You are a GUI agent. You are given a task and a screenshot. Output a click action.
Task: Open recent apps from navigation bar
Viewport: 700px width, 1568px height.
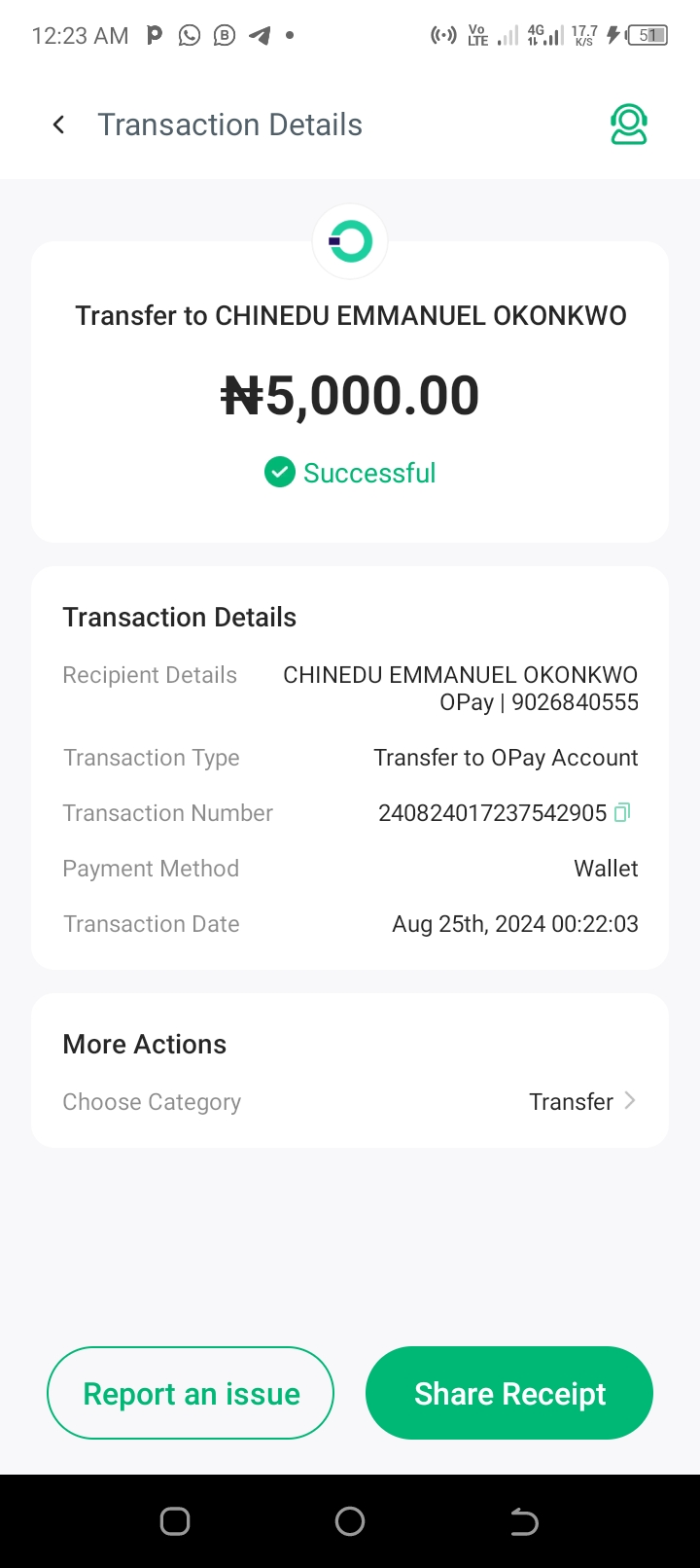point(175,1521)
